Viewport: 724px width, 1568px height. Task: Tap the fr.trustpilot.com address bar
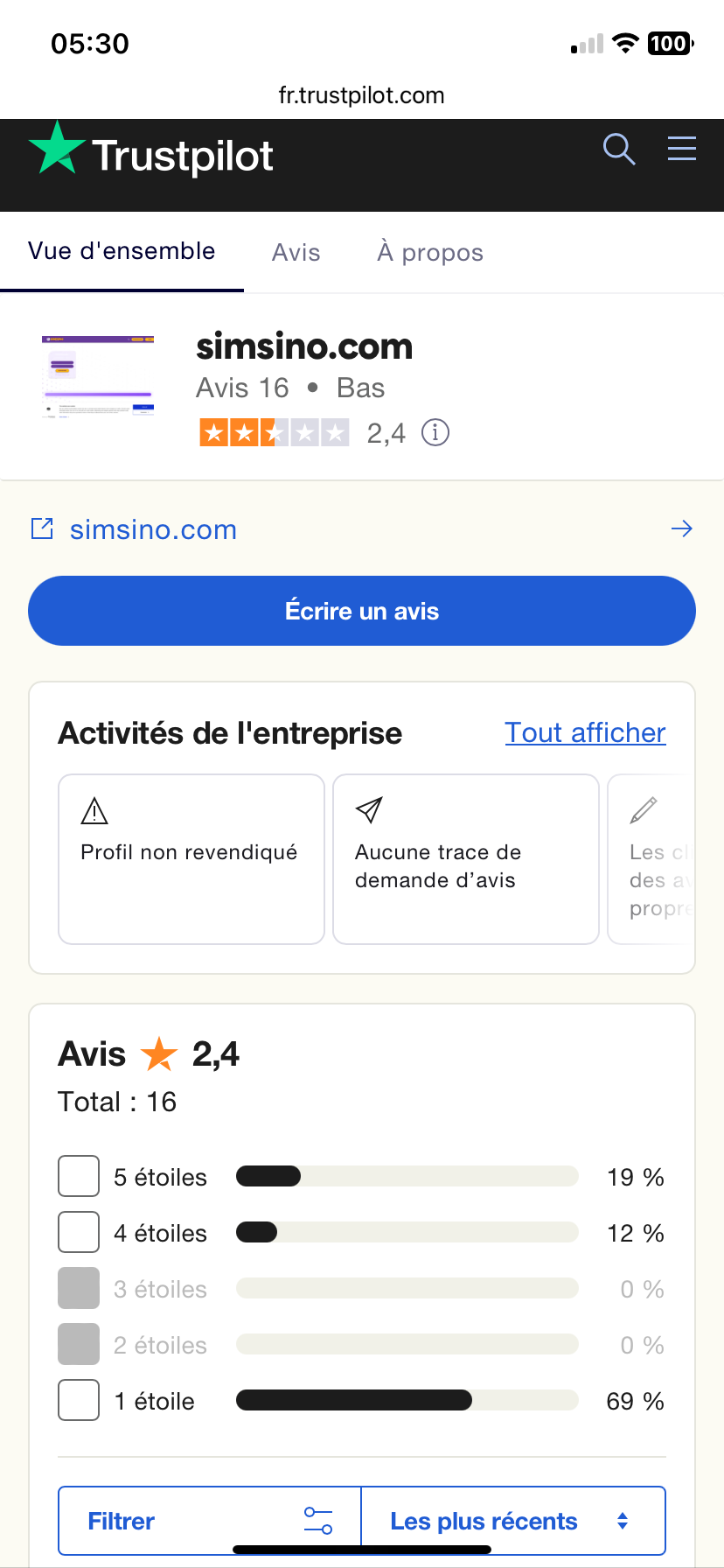click(x=362, y=94)
